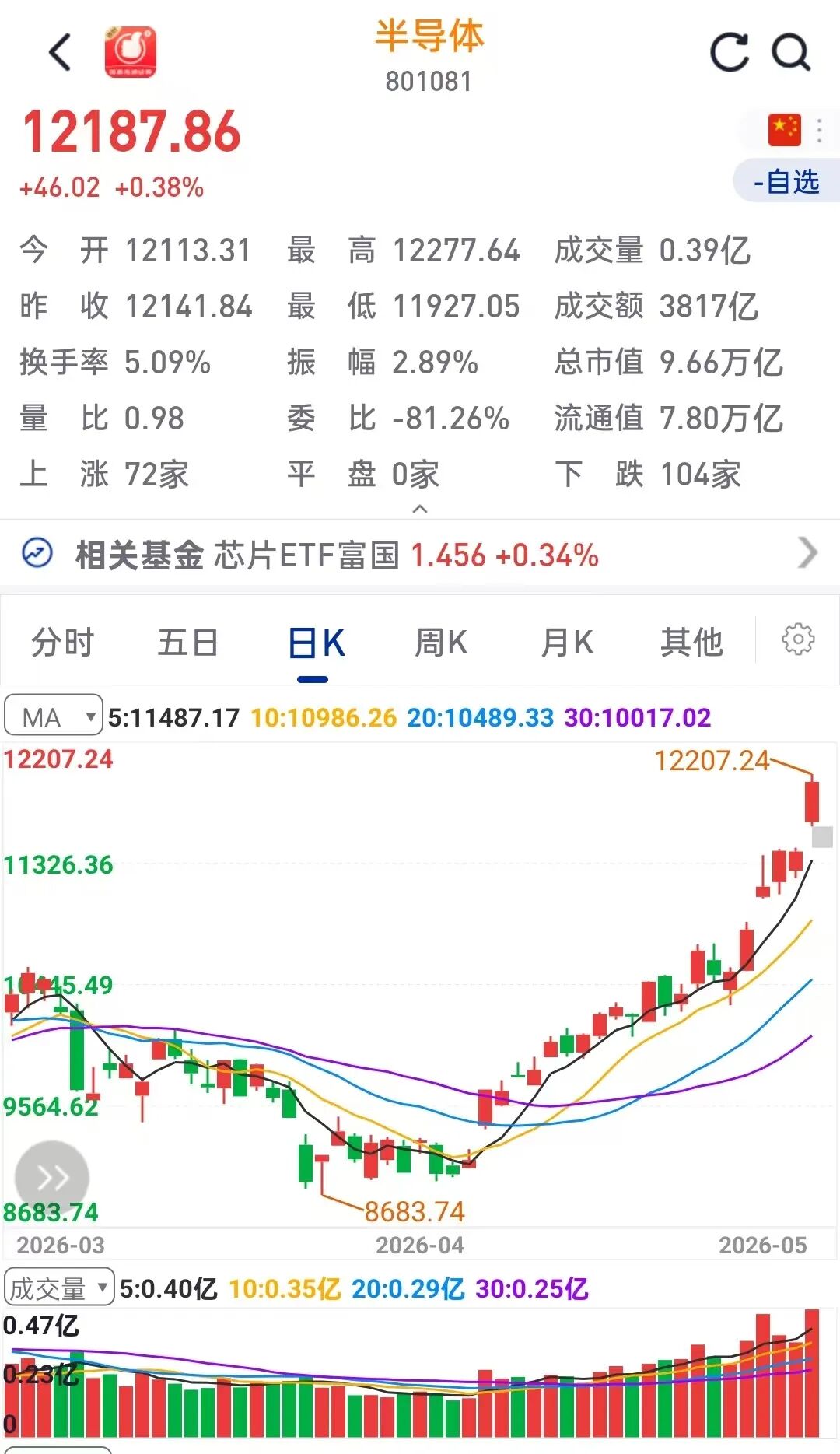Viewport: 840px width, 1454px height.
Task: Open chart settings gear
Action: click(x=798, y=640)
